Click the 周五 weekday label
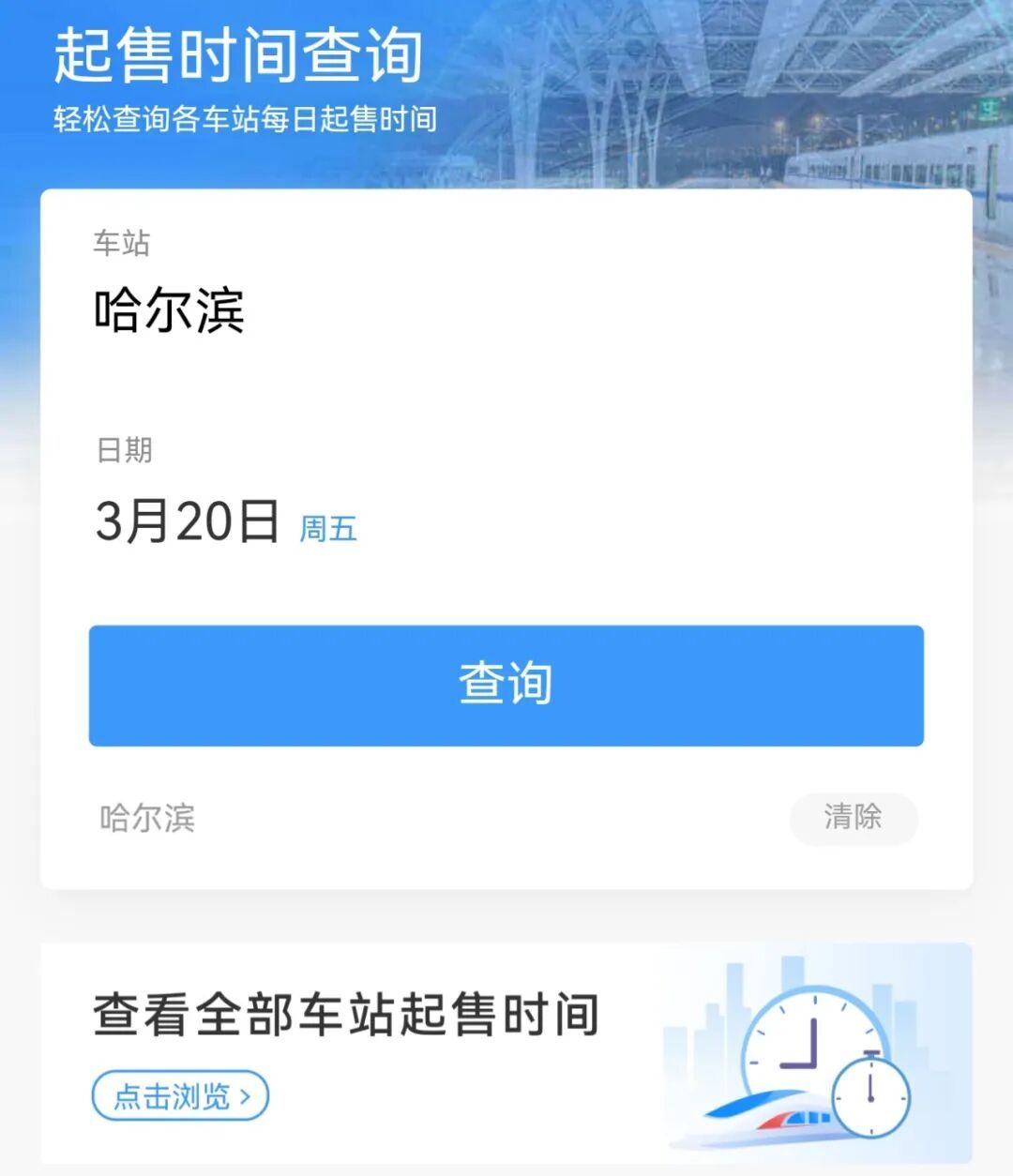 coord(328,530)
